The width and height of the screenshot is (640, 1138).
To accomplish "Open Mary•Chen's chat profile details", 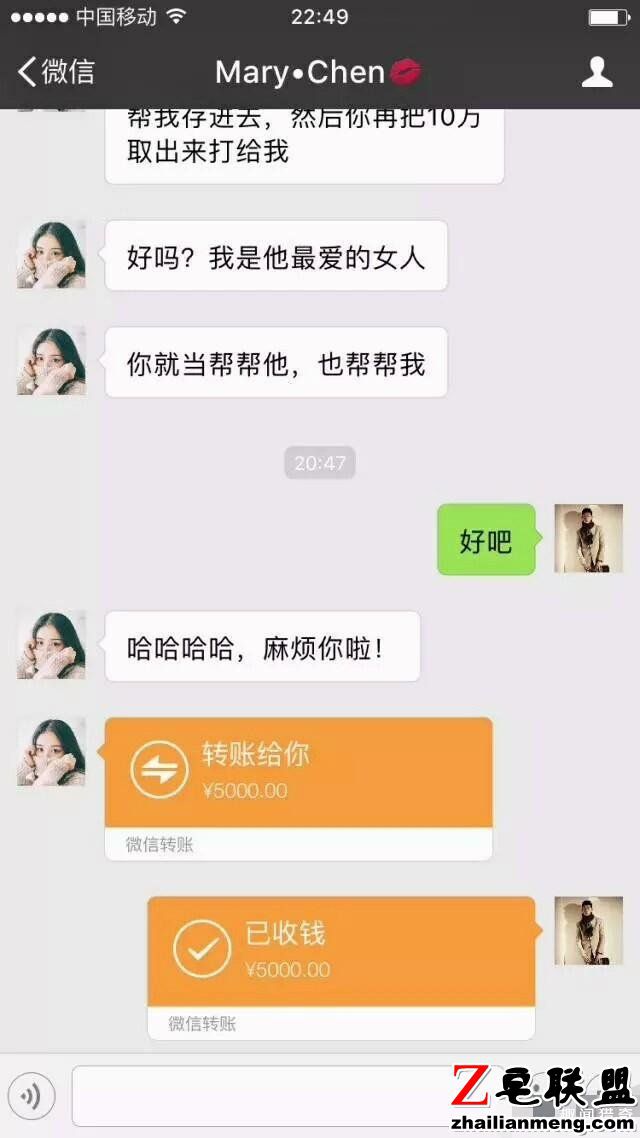I will [597, 72].
